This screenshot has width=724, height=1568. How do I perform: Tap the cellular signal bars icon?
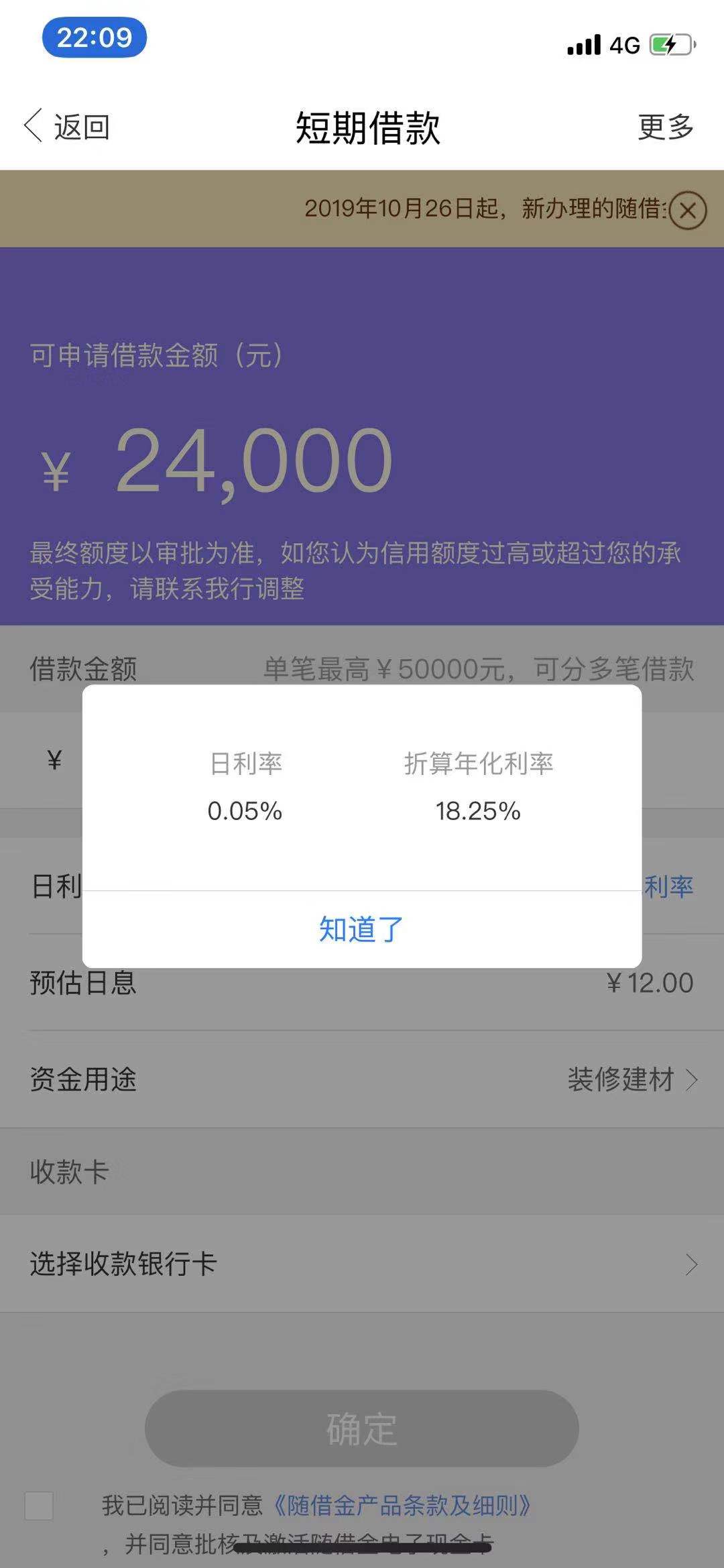[585, 44]
